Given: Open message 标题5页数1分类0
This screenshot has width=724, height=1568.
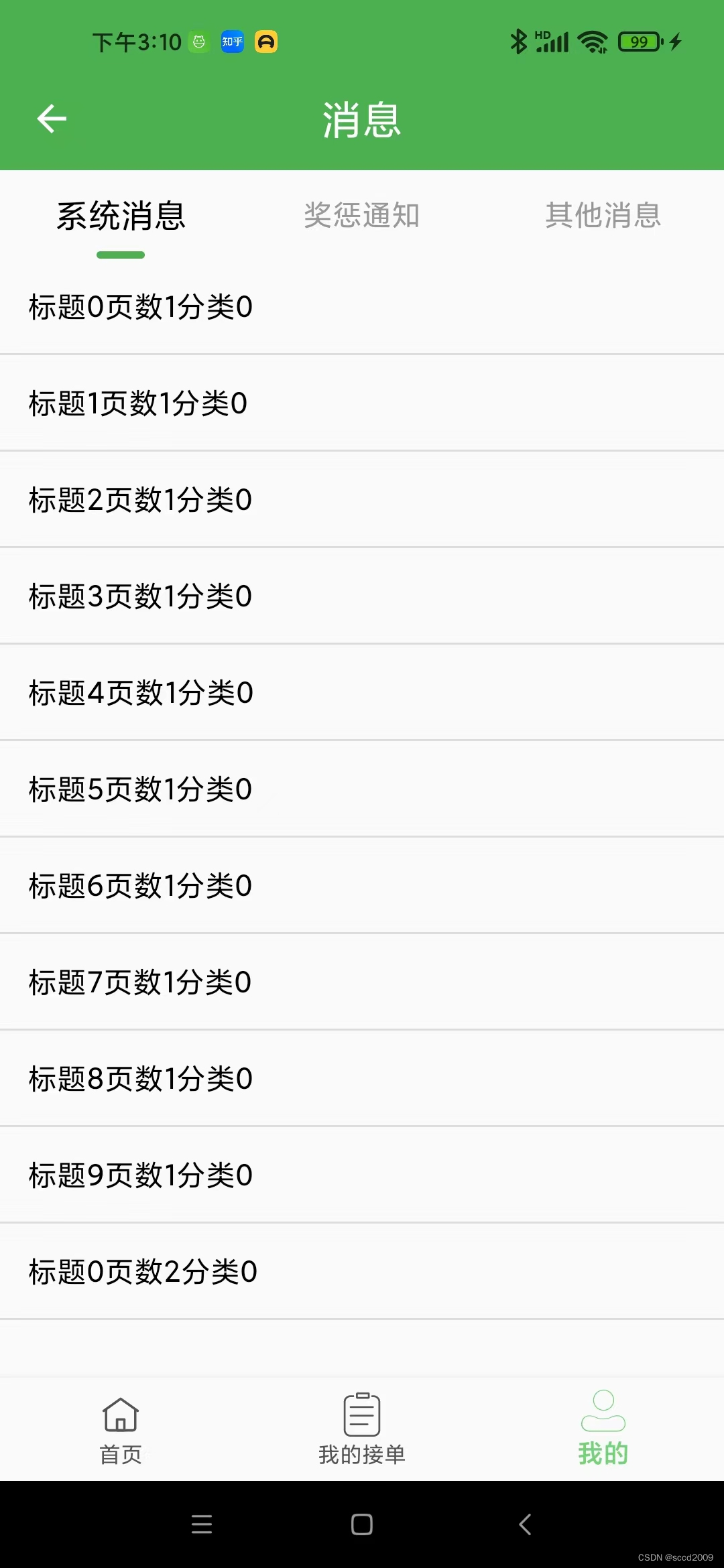Looking at the screenshot, I should [362, 789].
